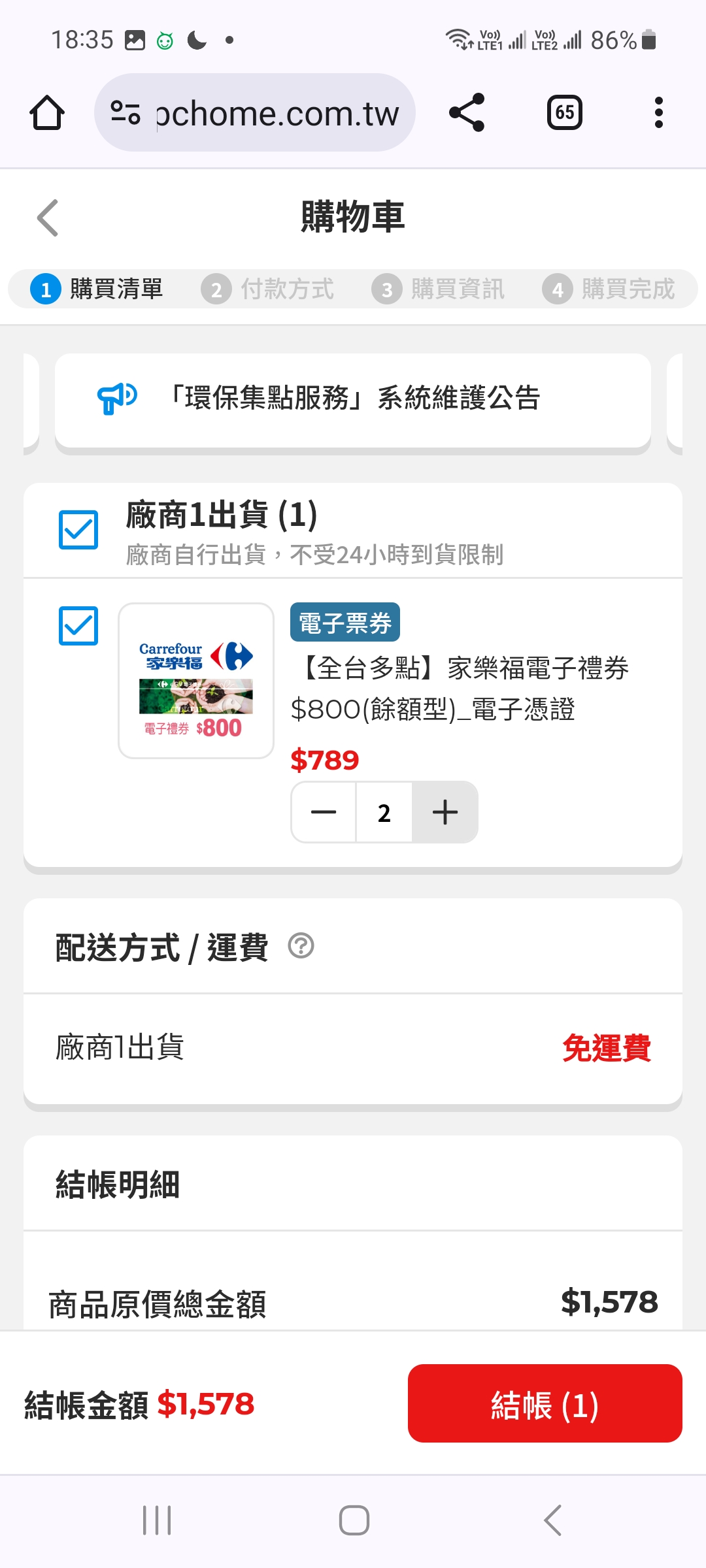This screenshot has height=1568, width=706.
Task: Open the help icon next to 配送方式 / 運費
Action: click(x=301, y=946)
